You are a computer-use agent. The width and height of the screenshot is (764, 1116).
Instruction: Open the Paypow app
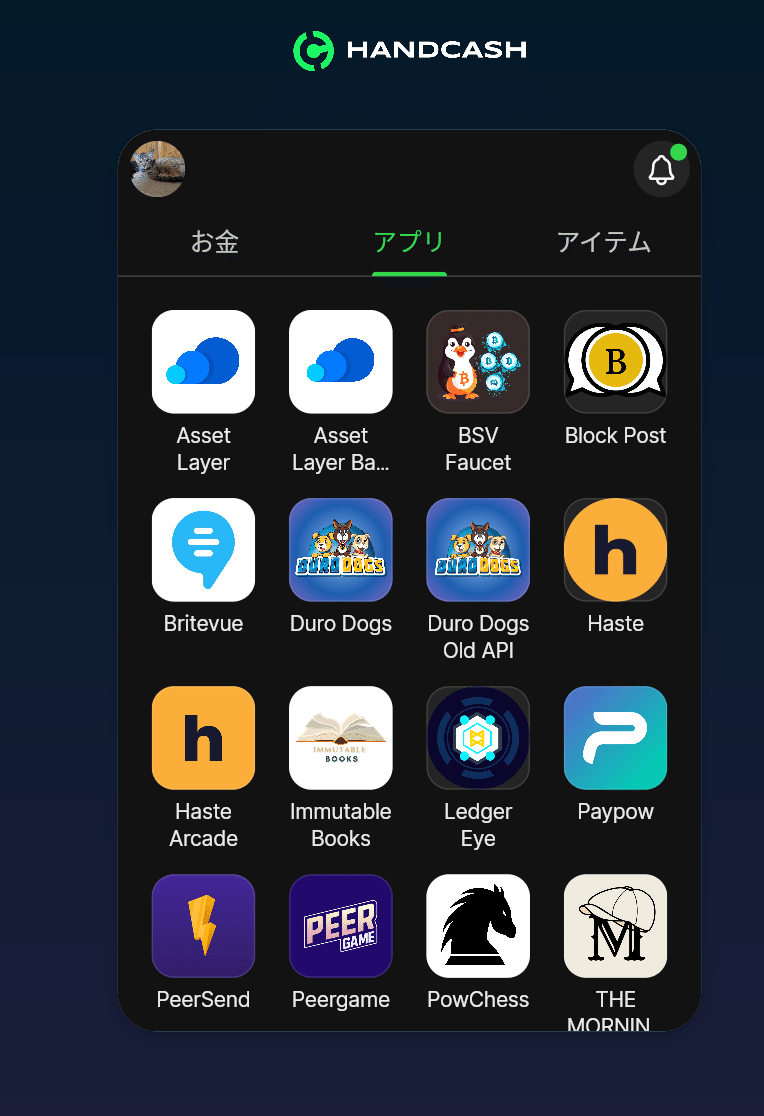pos(615,738)
